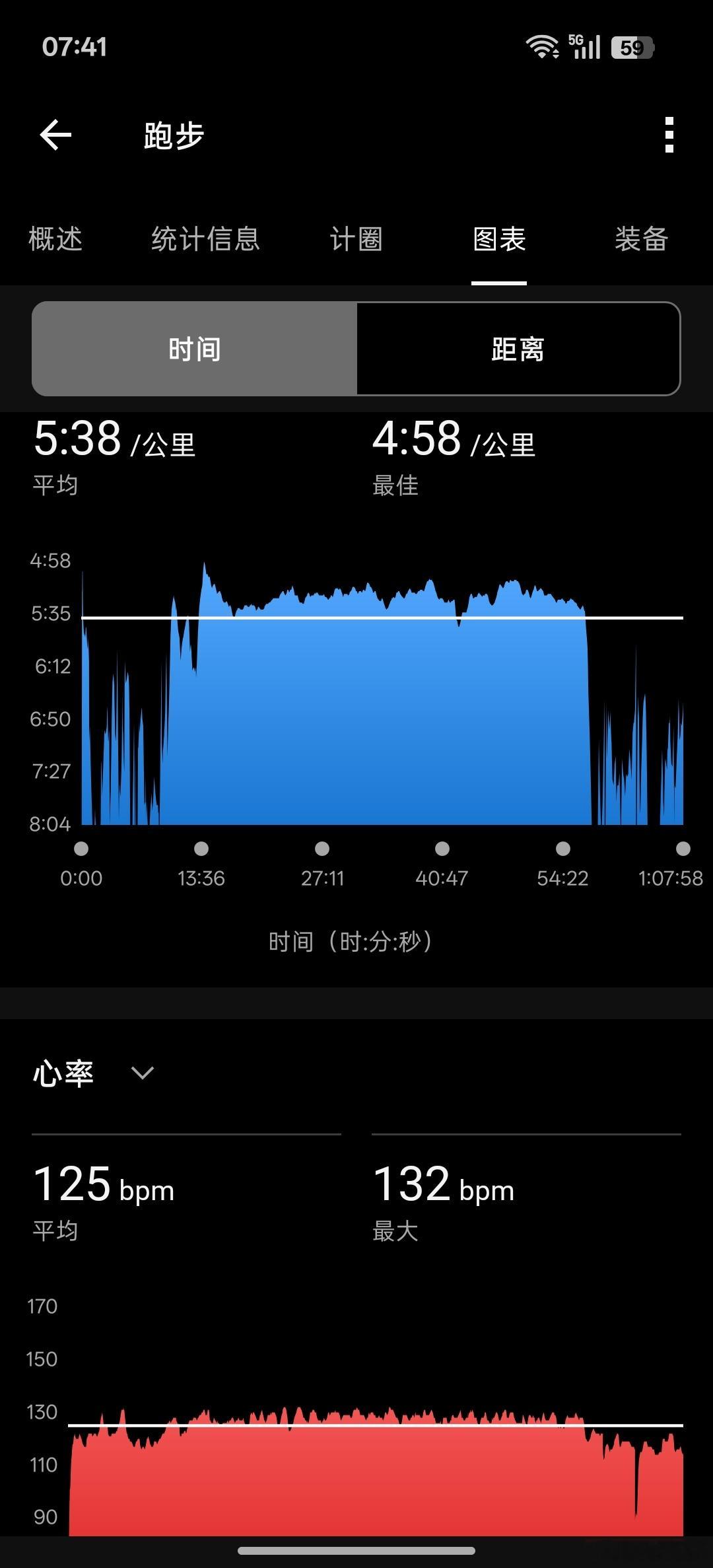
Task: Switch to the 概述 tab
Action: point(55,239)
